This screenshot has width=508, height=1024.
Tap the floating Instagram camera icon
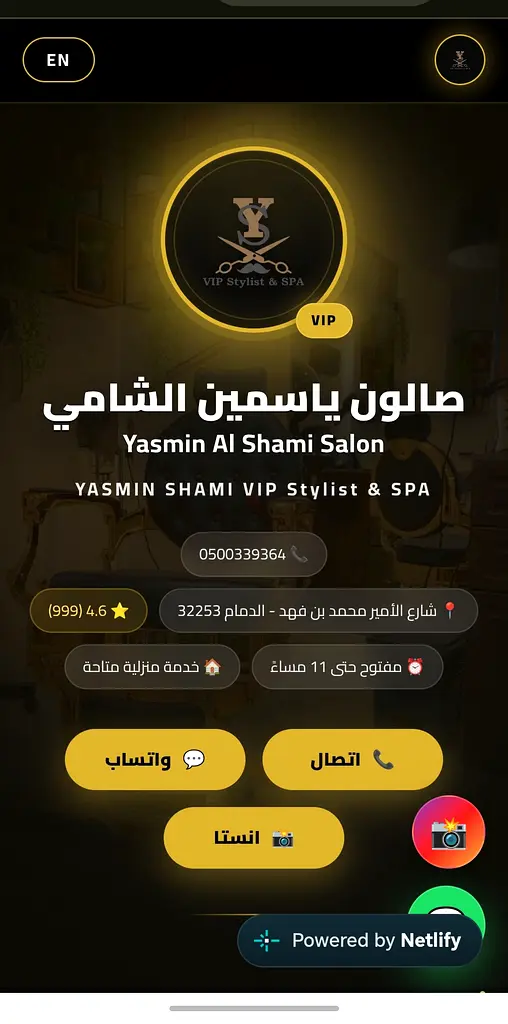449,832
